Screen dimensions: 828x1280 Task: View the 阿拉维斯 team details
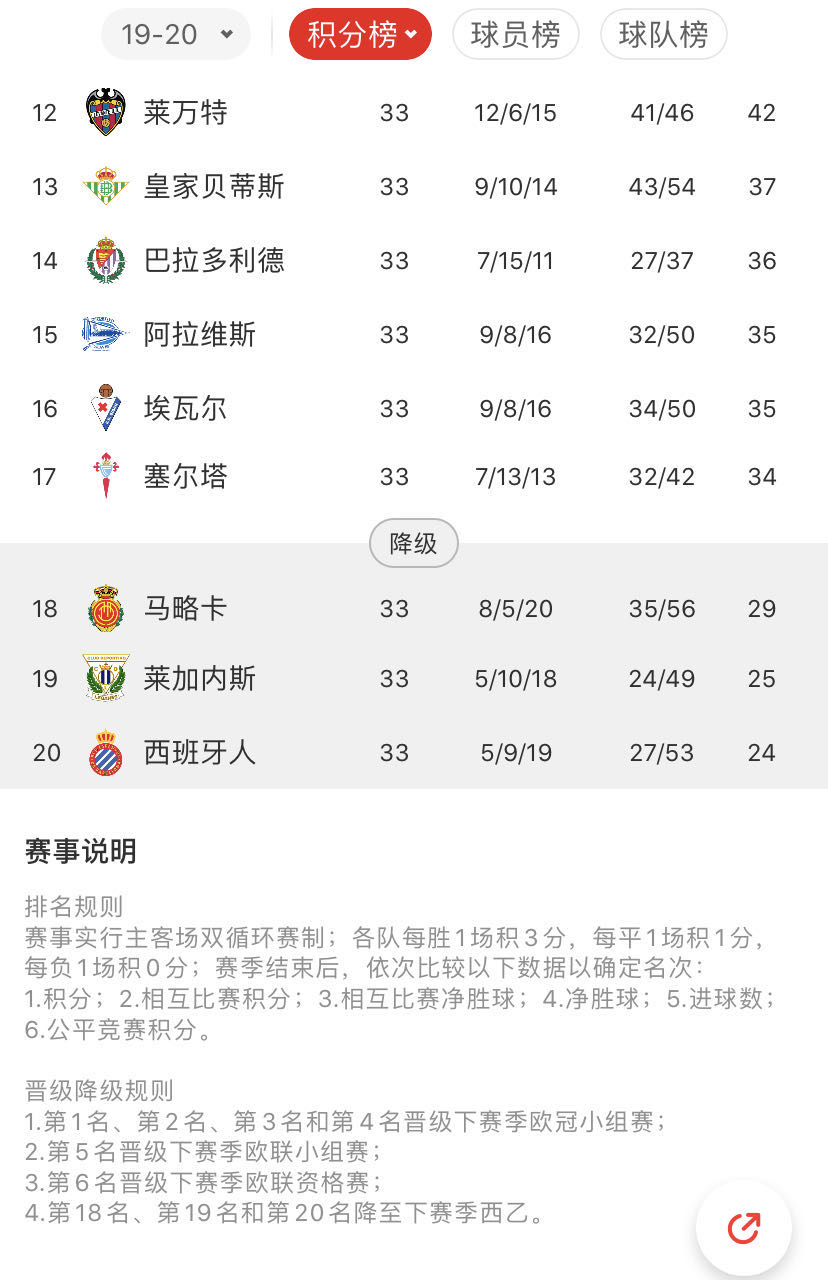click(x=199, y=334)
